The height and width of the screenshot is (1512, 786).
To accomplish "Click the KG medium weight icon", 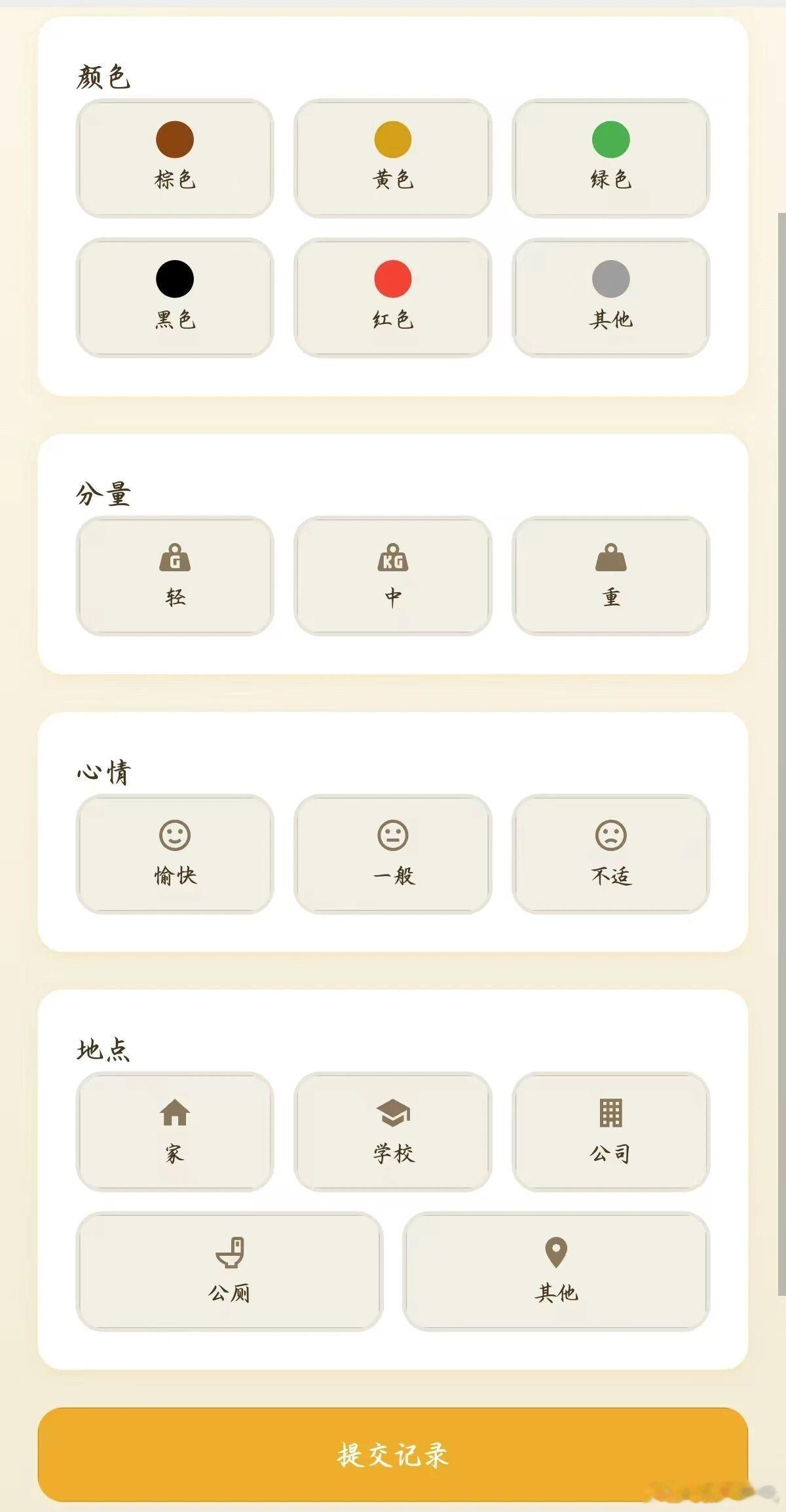I will coord(392,558).
